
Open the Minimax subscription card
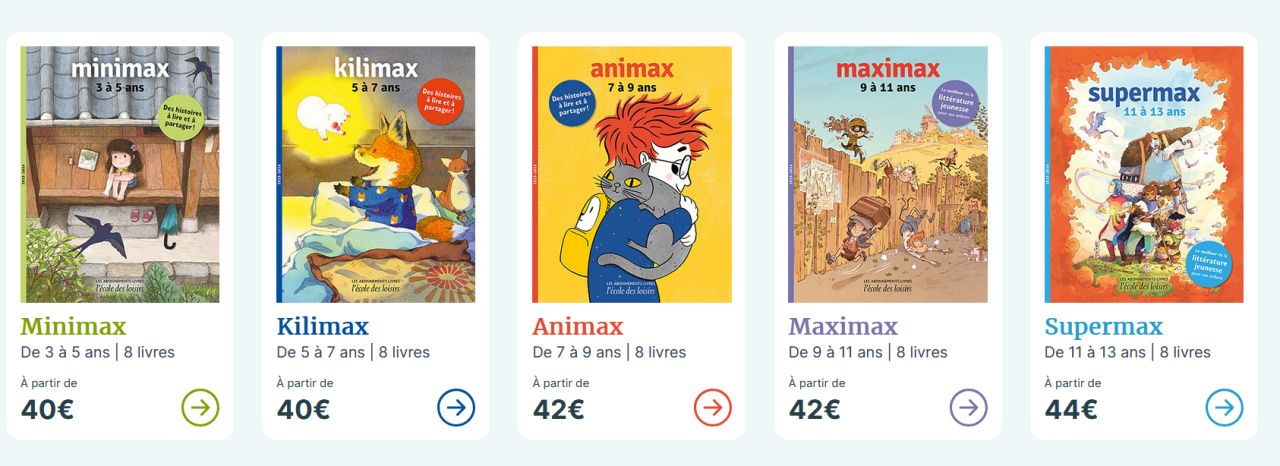120,175
